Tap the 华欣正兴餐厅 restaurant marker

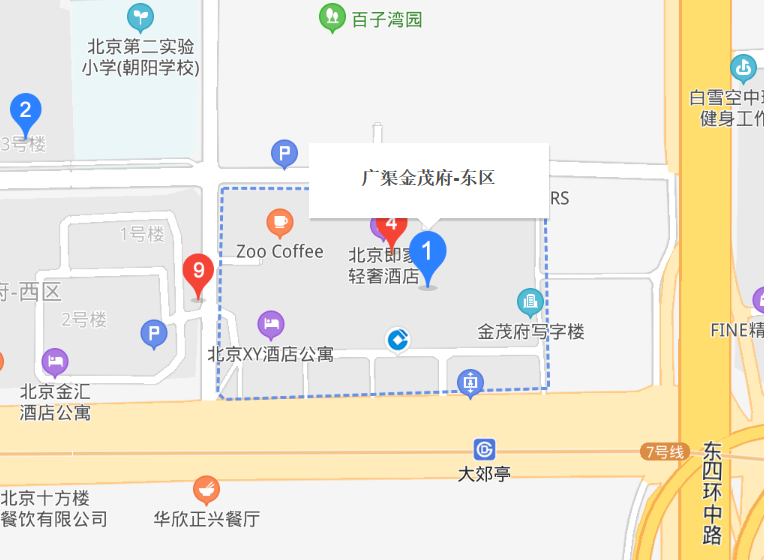click(206, 489)
